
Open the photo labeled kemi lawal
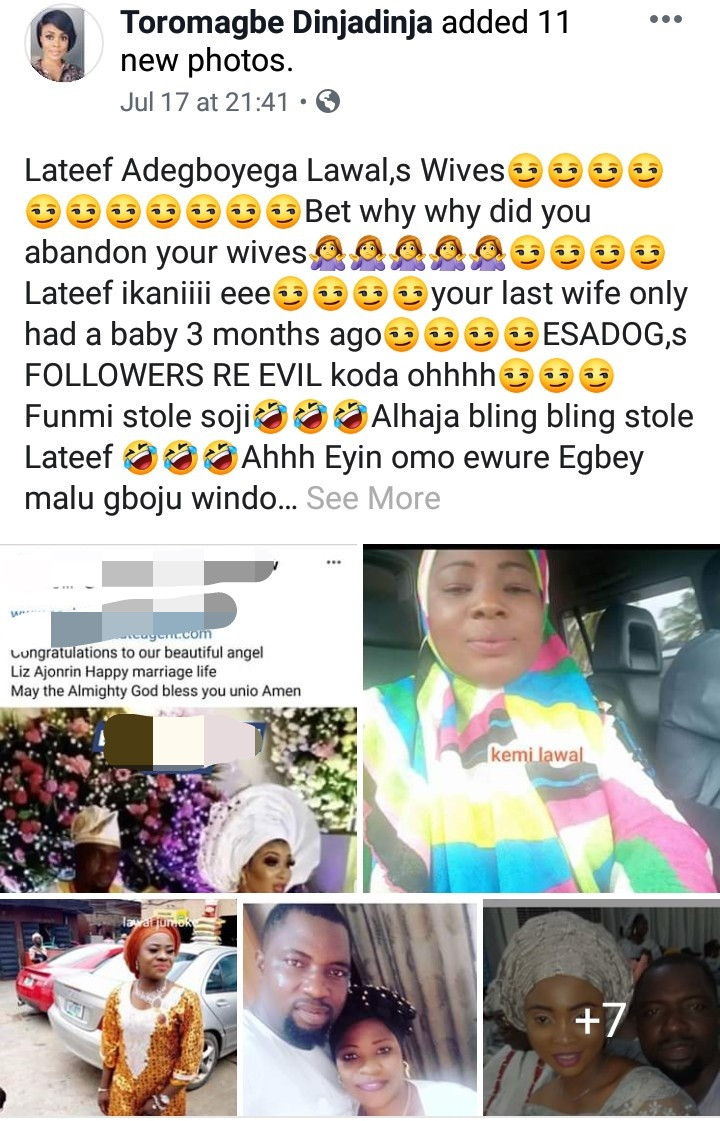540,719
